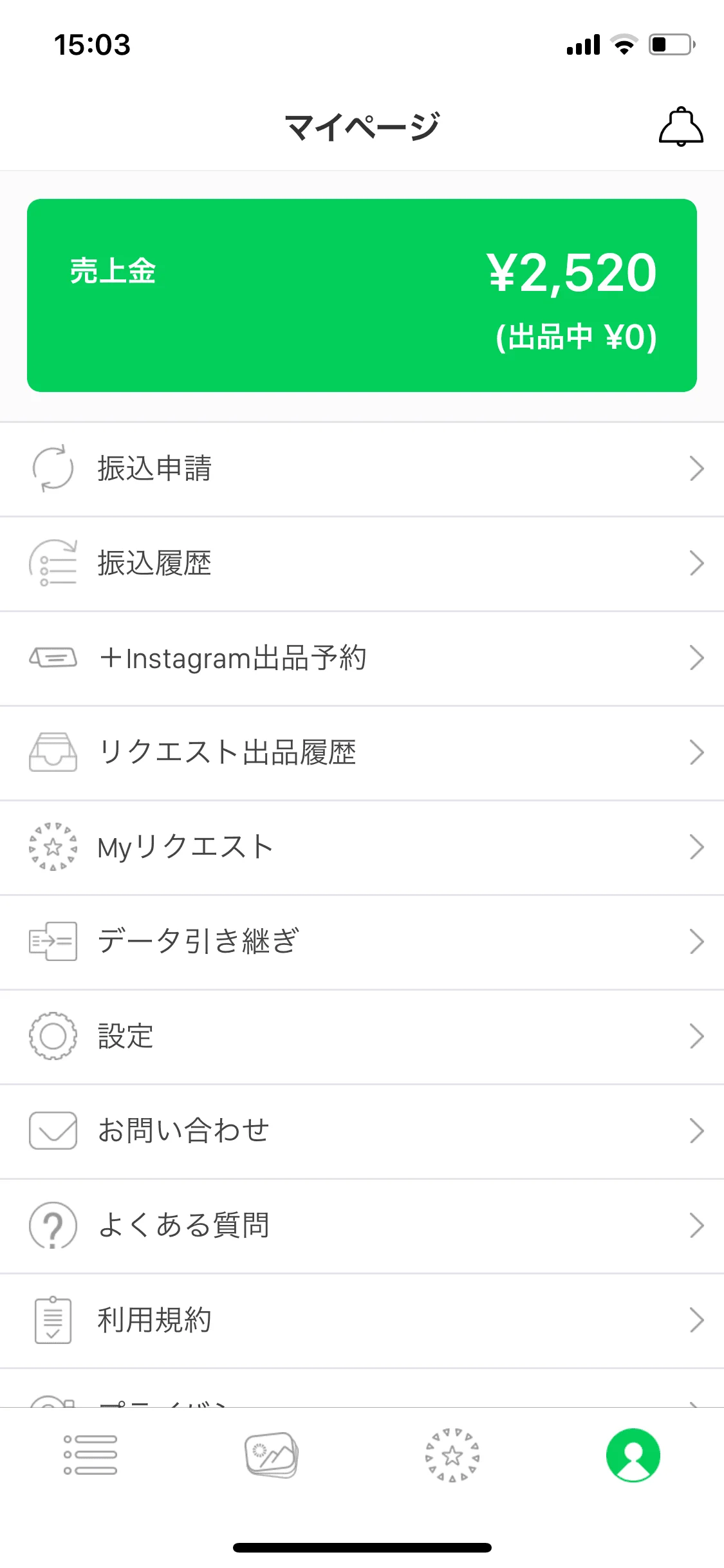Open お問い合わせ contact form

tap(362, 1132)
